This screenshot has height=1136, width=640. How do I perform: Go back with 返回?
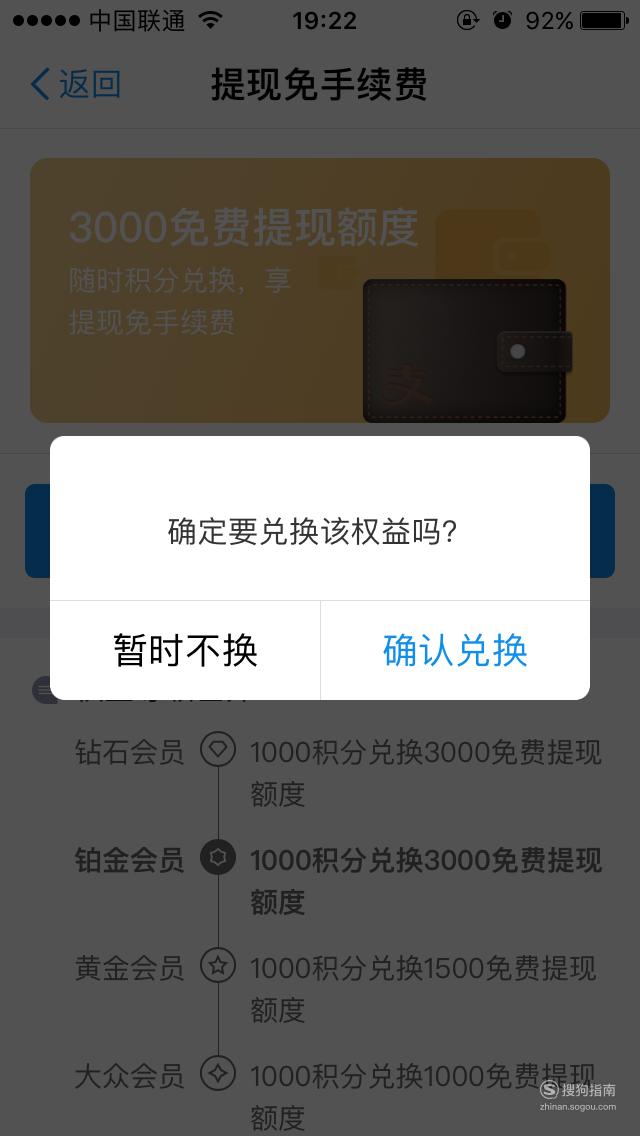click(x=75, y=84)
